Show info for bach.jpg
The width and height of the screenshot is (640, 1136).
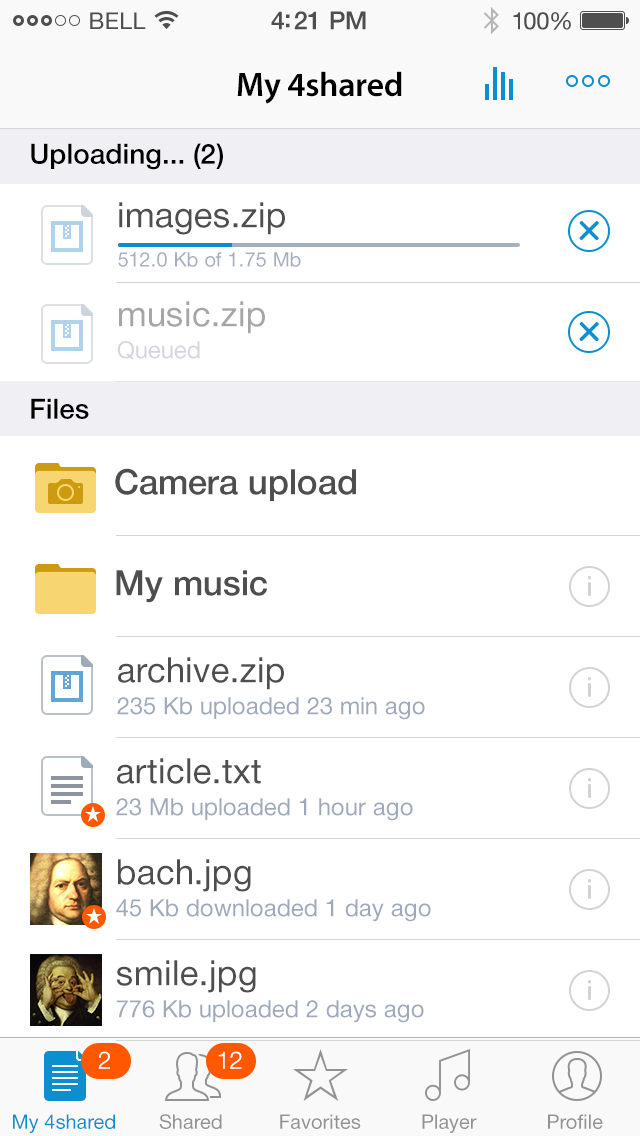point(589,889)
